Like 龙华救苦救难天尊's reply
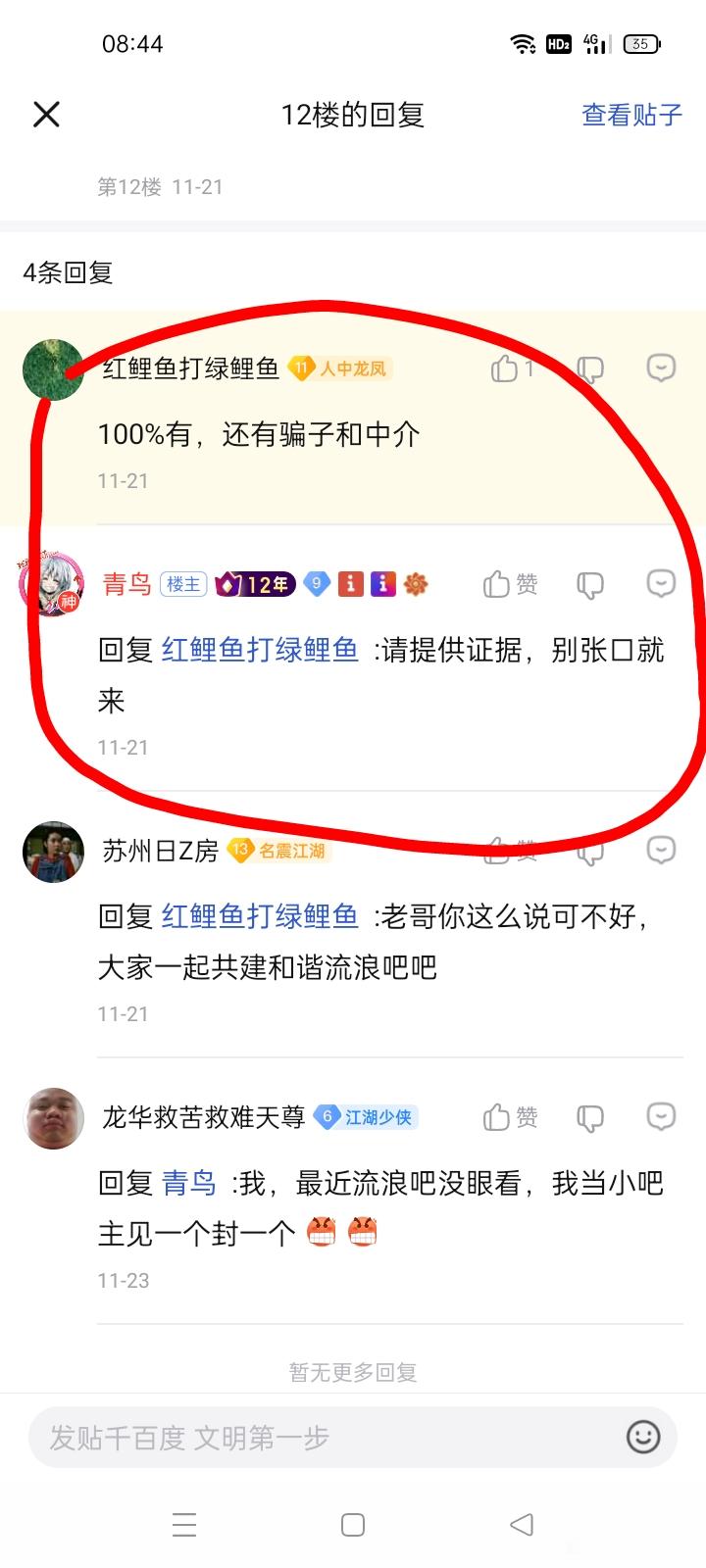Screen dimensions: 706x1568 pos(510,1117)
